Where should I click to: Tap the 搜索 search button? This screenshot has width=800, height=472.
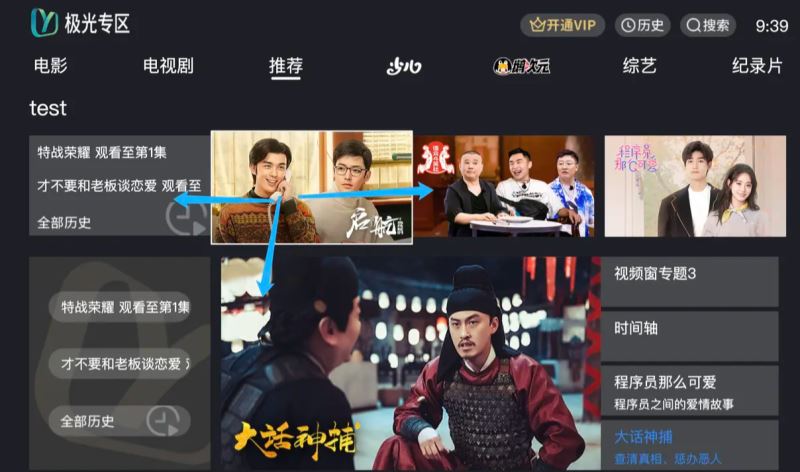(707, 25)
